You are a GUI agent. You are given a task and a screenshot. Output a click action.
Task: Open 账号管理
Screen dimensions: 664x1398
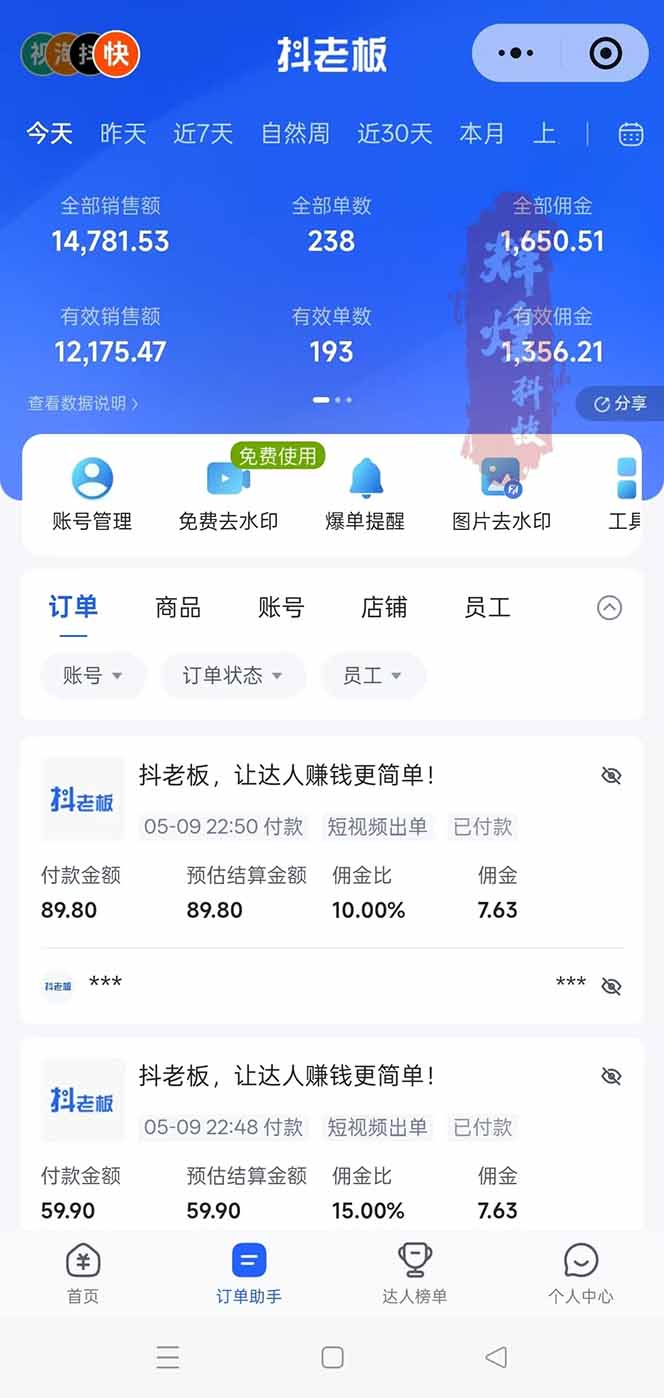pos(92,494)
